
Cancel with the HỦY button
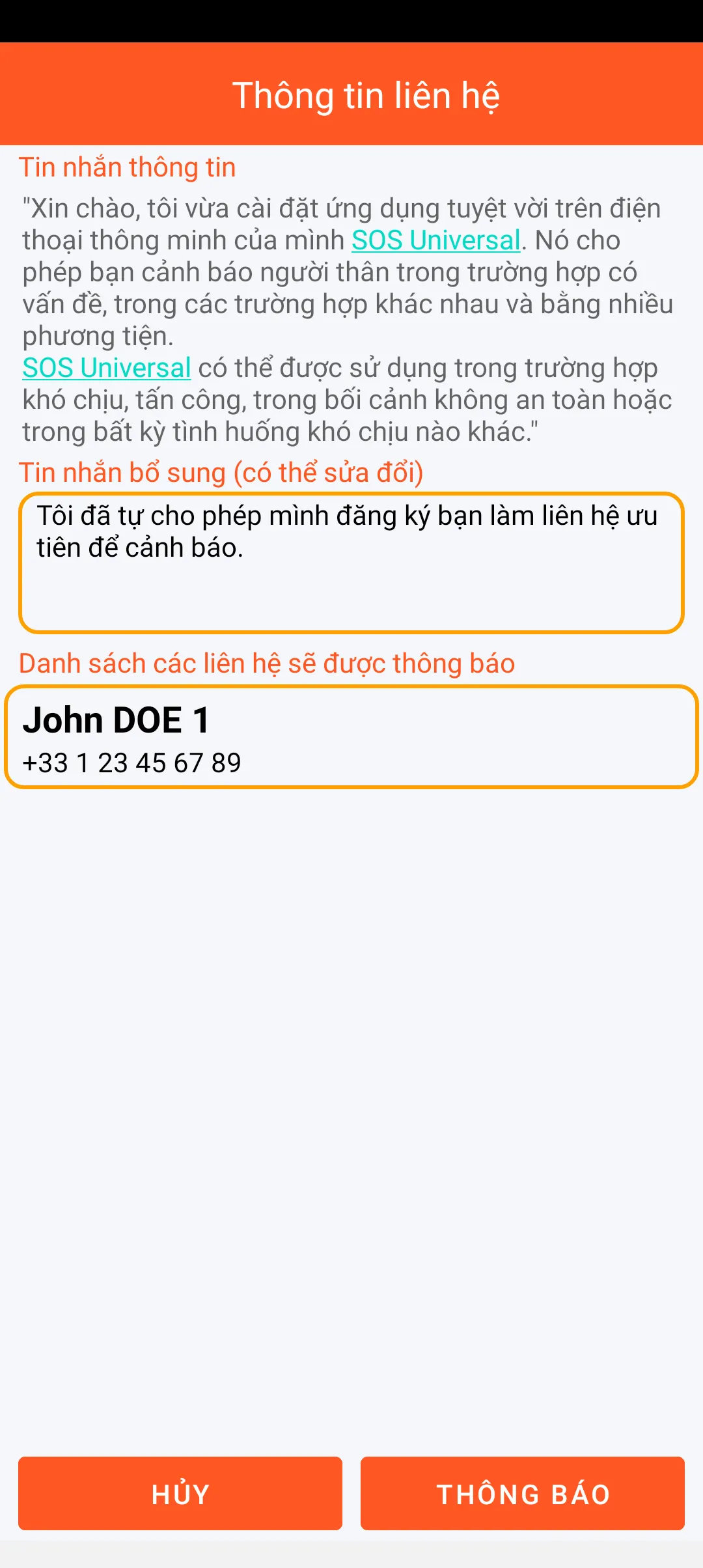(180, 1494)
